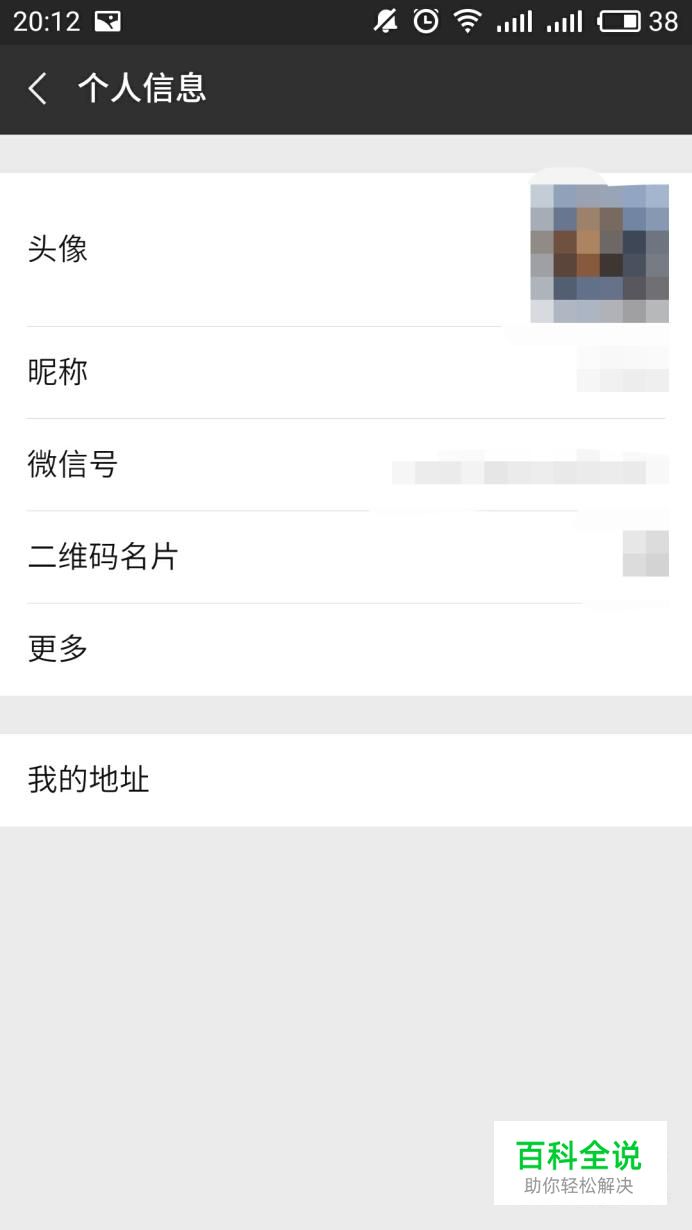
Task: Open the 更多 row
Action: point(346,649)
